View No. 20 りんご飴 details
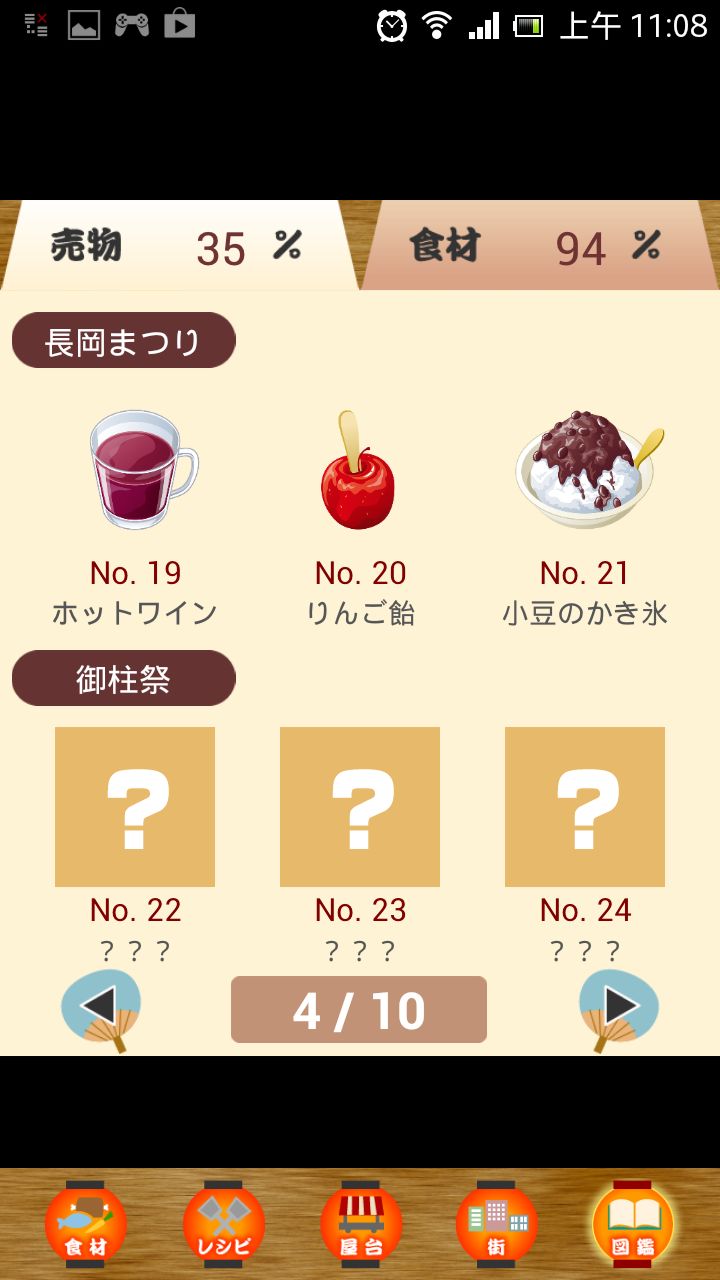Image resolution: width=720 pixels, height=1280 pixels. click(x=360, y=470)
